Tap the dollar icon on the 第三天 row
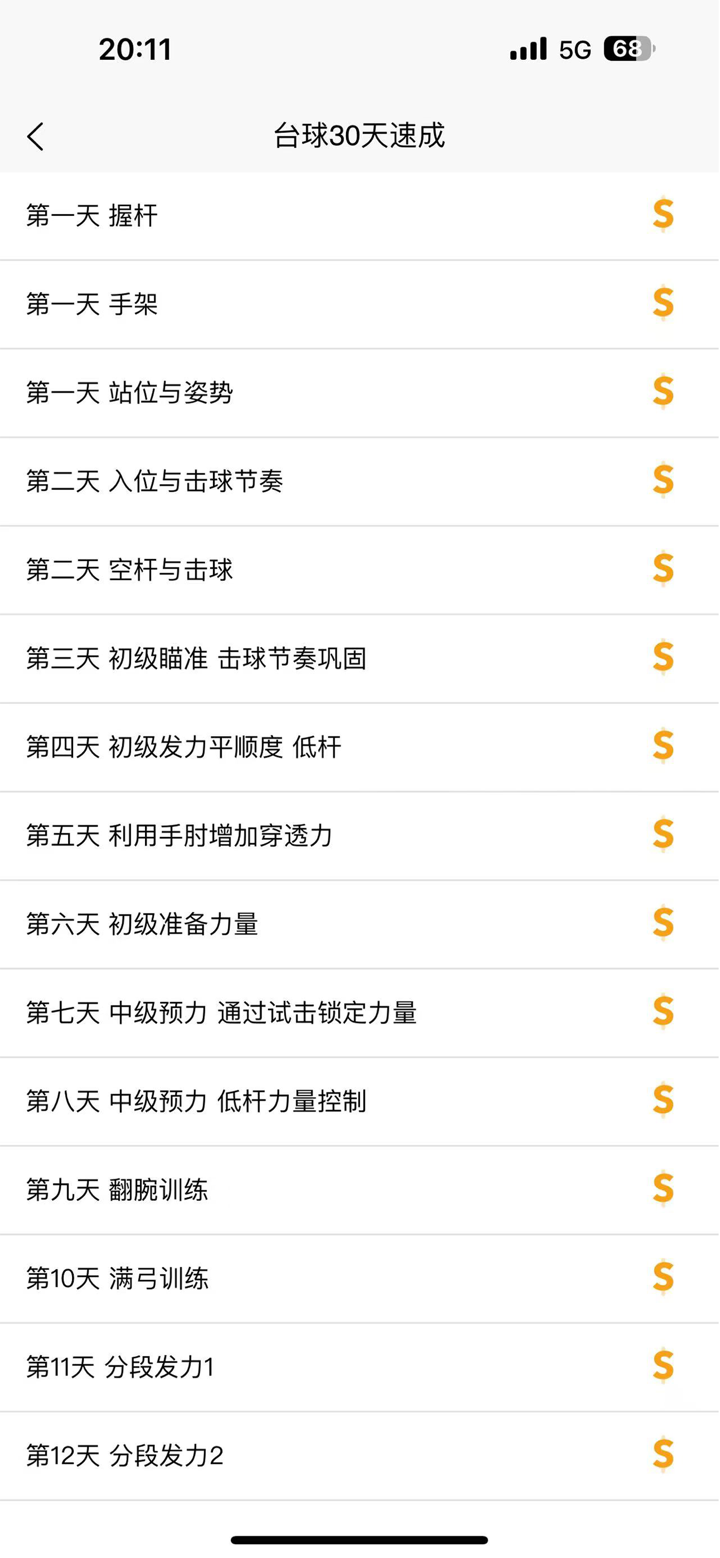The height and width of the screenshot is (1558, 720). coord(662,658)
